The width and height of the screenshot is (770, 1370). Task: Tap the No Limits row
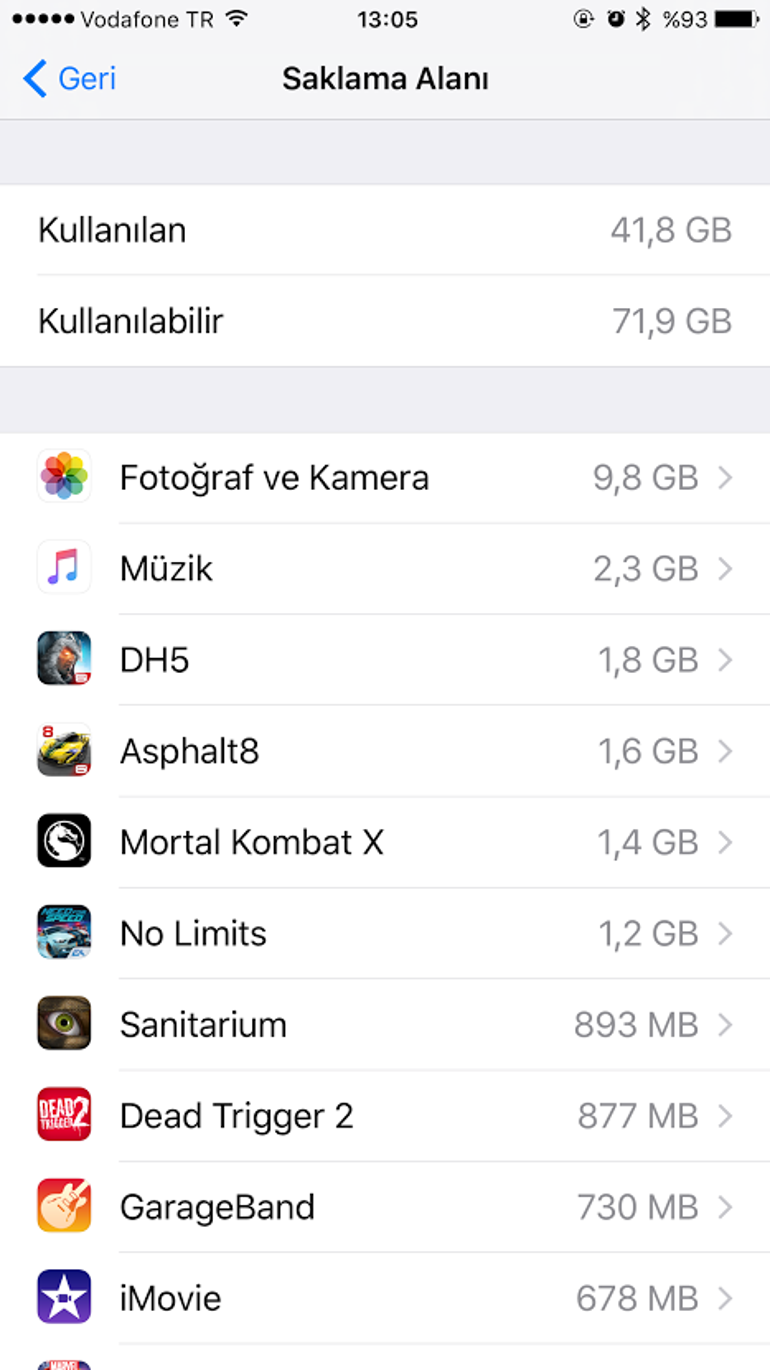pos(385,933)
